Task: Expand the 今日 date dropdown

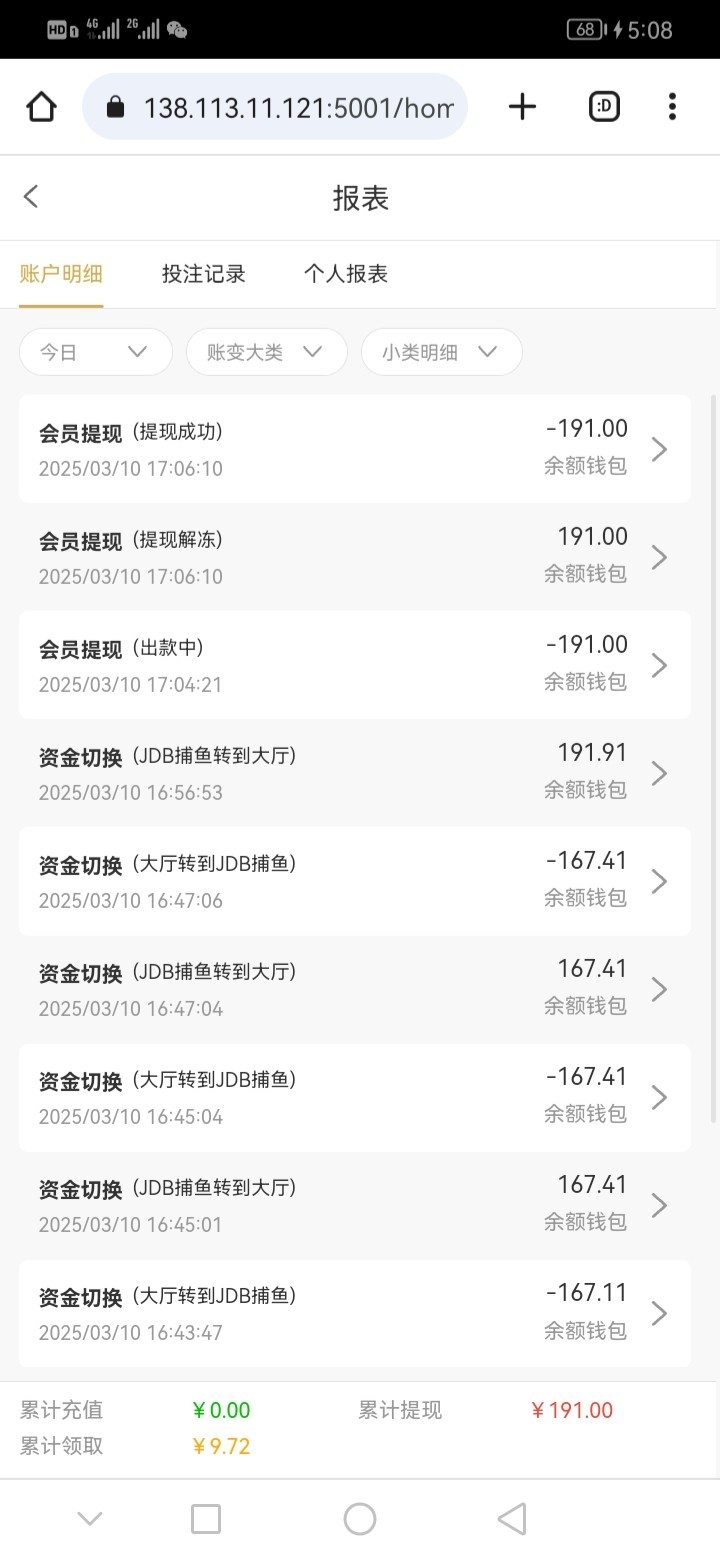Action: pos(96,352)
